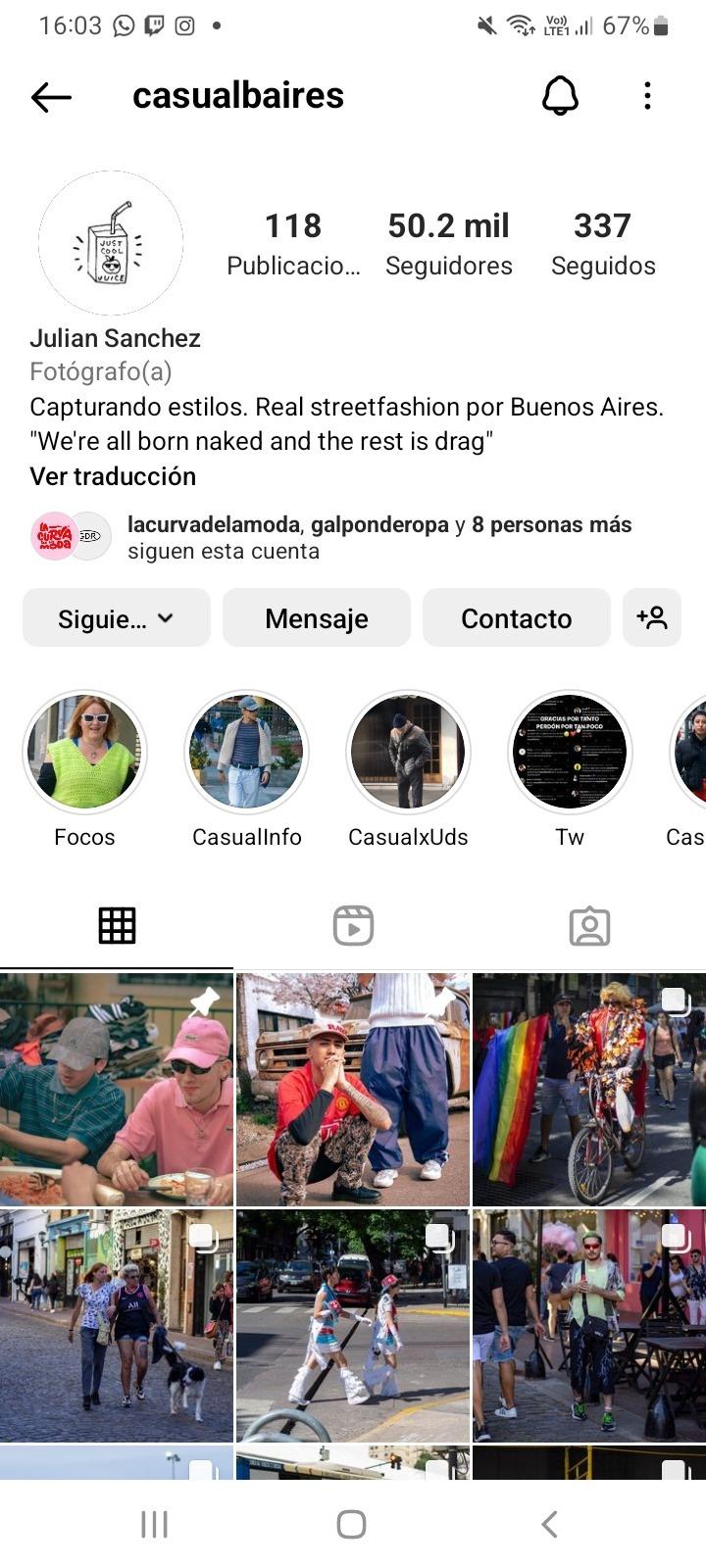Viewport: 706px width, 1568px height.
Task: Open the three-dot overflow menu
Action: coord(647,96)
